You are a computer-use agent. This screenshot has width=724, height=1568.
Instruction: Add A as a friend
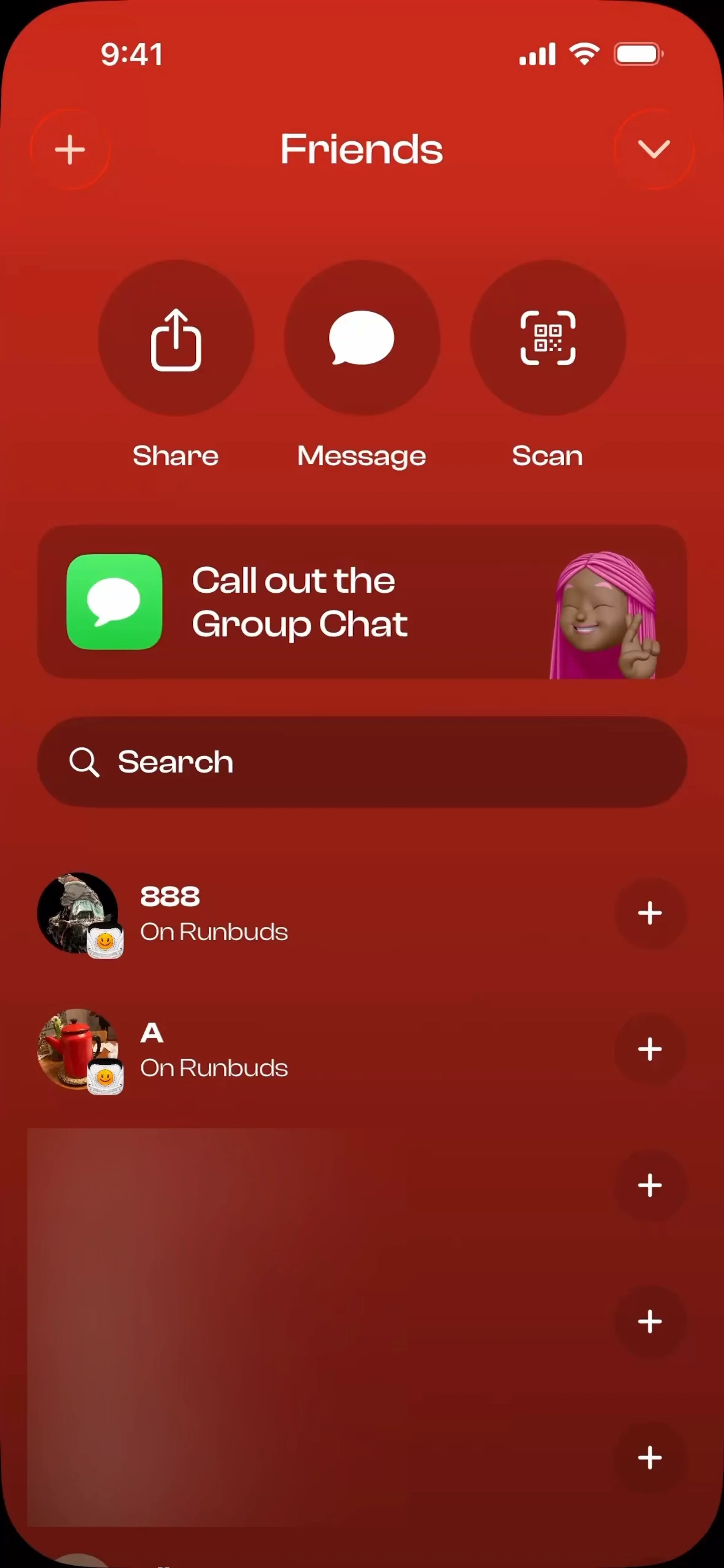650,1049
